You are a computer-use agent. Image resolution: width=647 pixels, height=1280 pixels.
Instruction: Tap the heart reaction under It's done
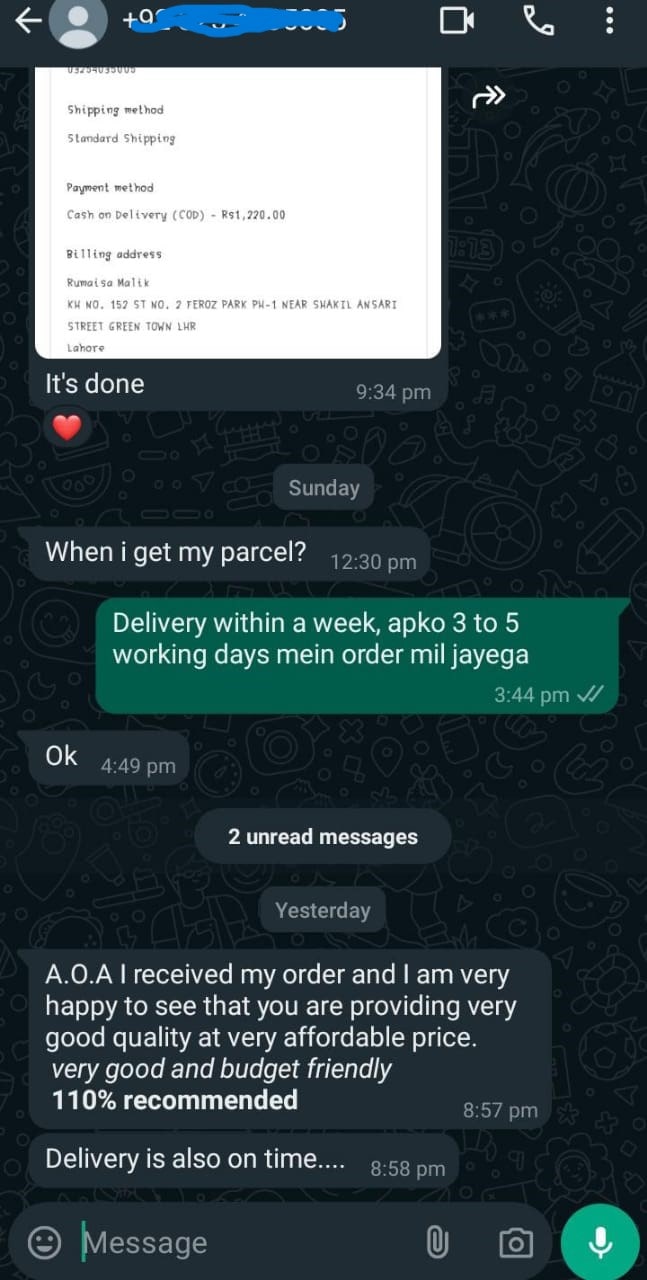(x=66, y=428)
